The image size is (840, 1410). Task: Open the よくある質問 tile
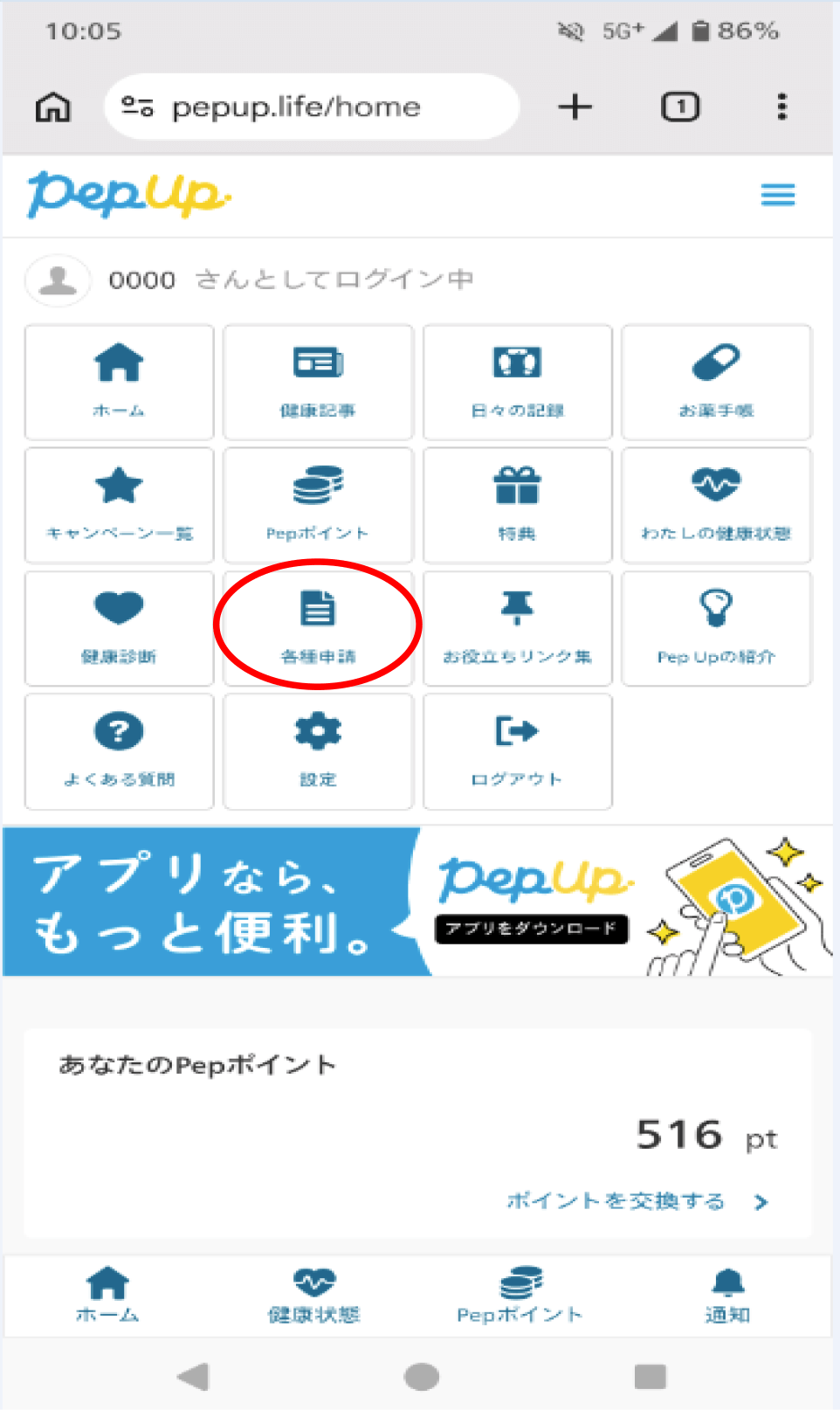tap(119, 751)
